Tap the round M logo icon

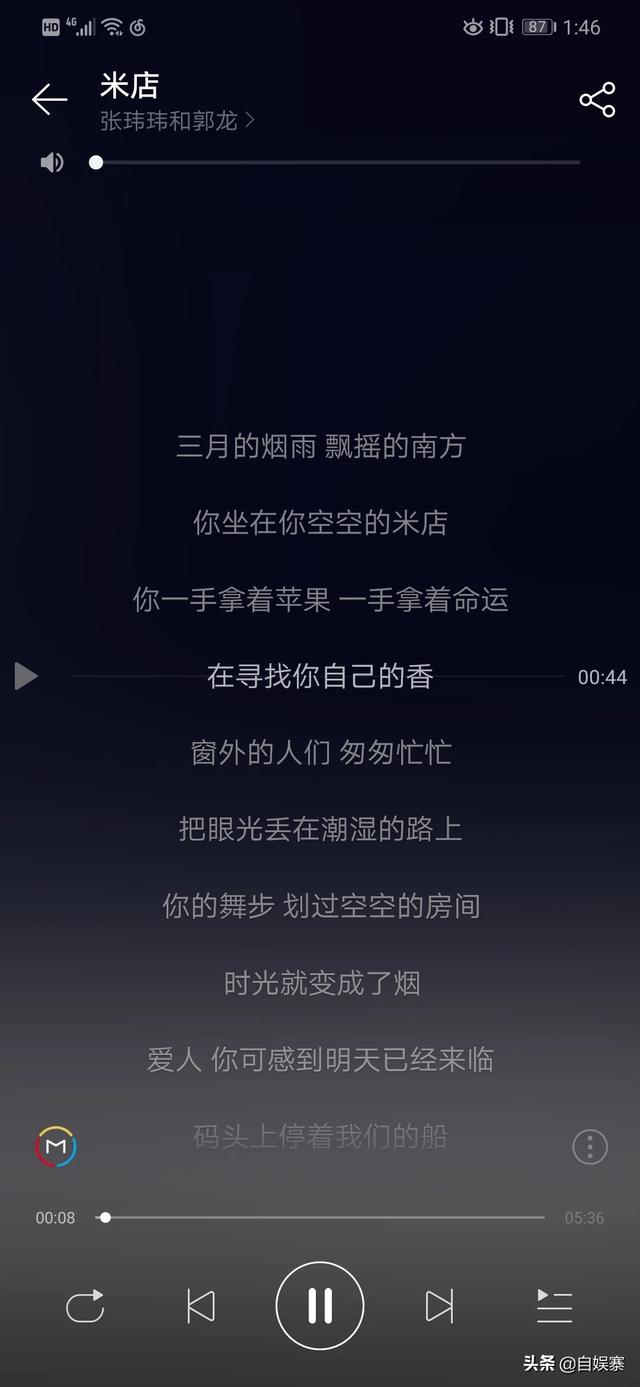[56, 1146]
